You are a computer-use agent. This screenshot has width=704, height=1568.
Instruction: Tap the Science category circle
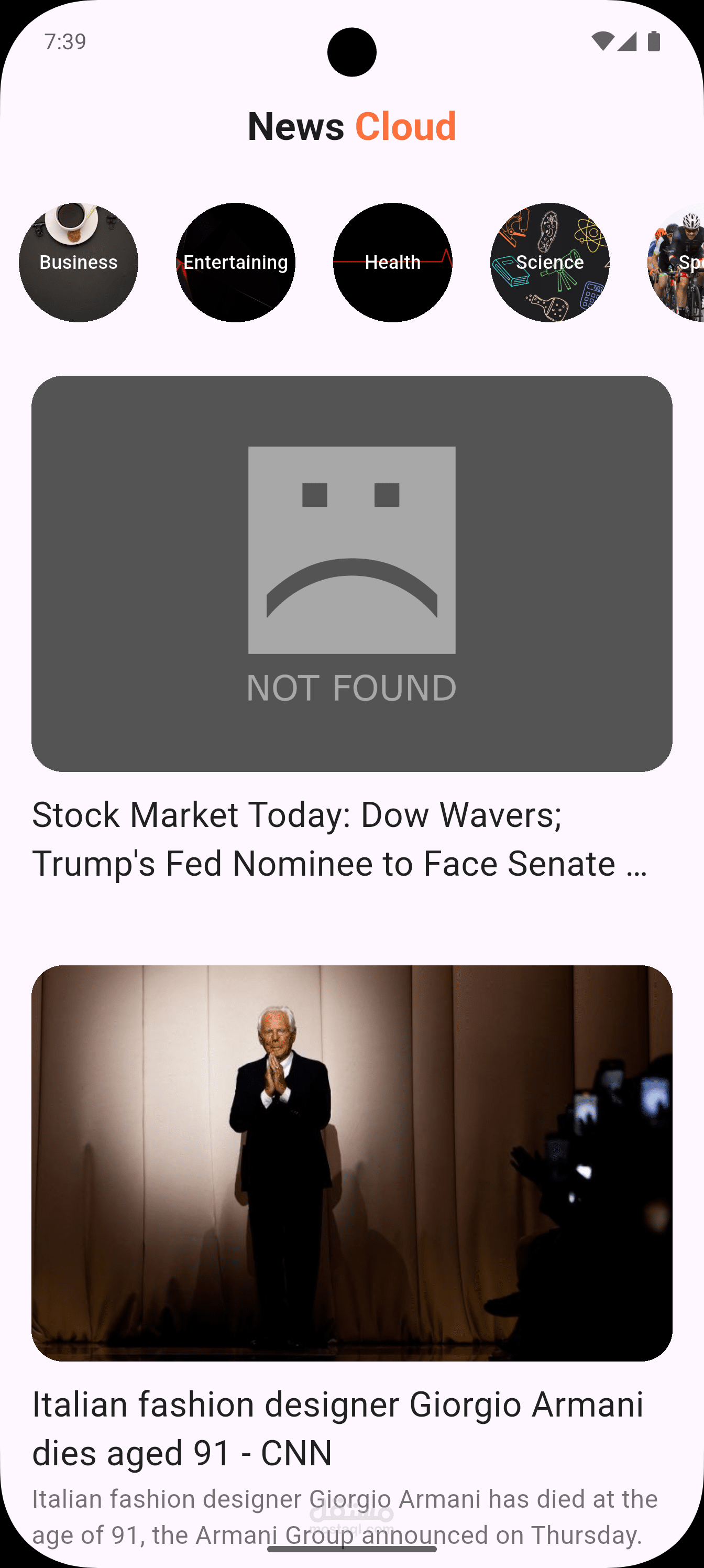tap(549, 263)
